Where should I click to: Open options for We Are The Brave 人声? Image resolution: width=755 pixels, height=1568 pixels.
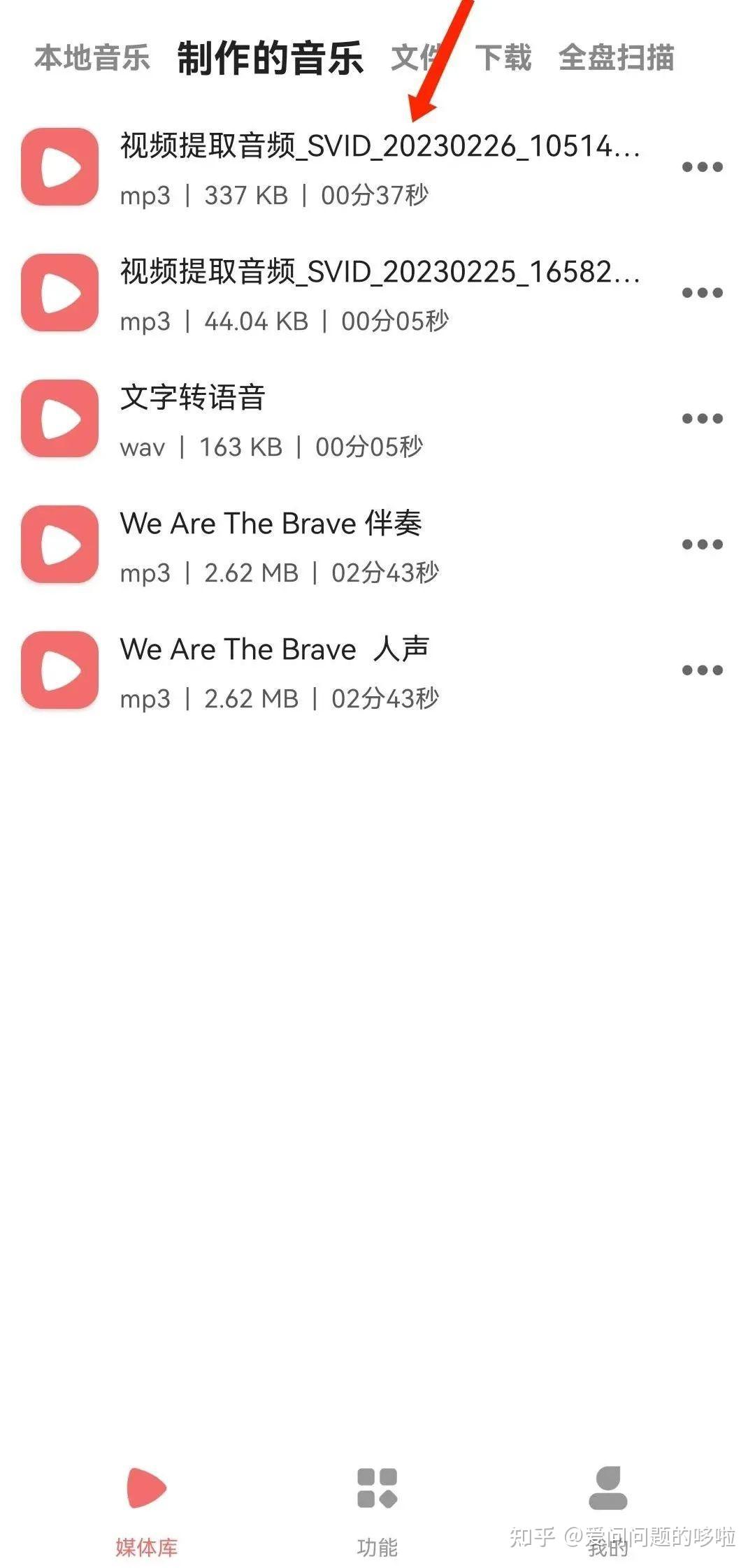[x=702, y=670]
